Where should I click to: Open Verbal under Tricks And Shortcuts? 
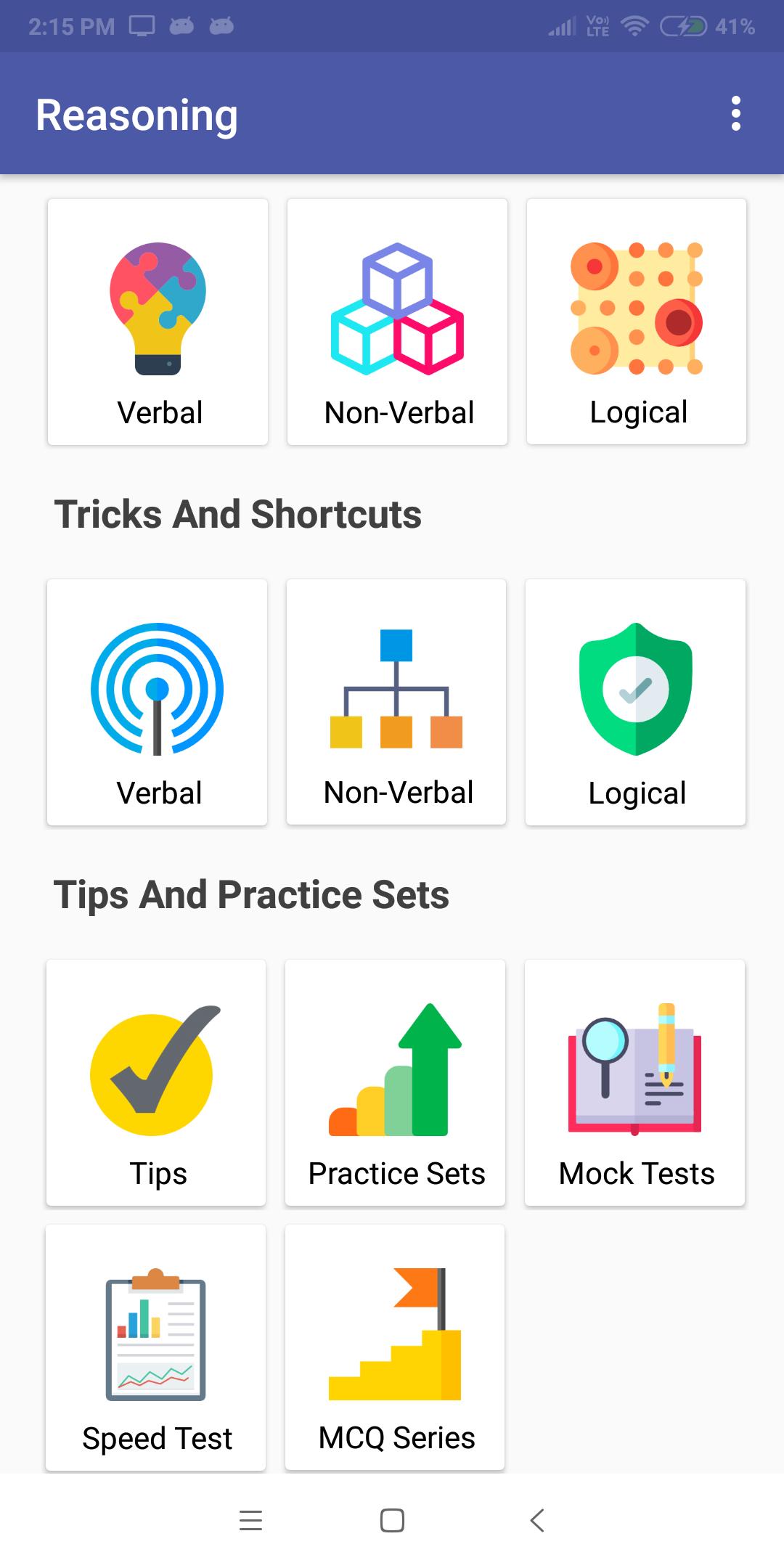[157, 702]
